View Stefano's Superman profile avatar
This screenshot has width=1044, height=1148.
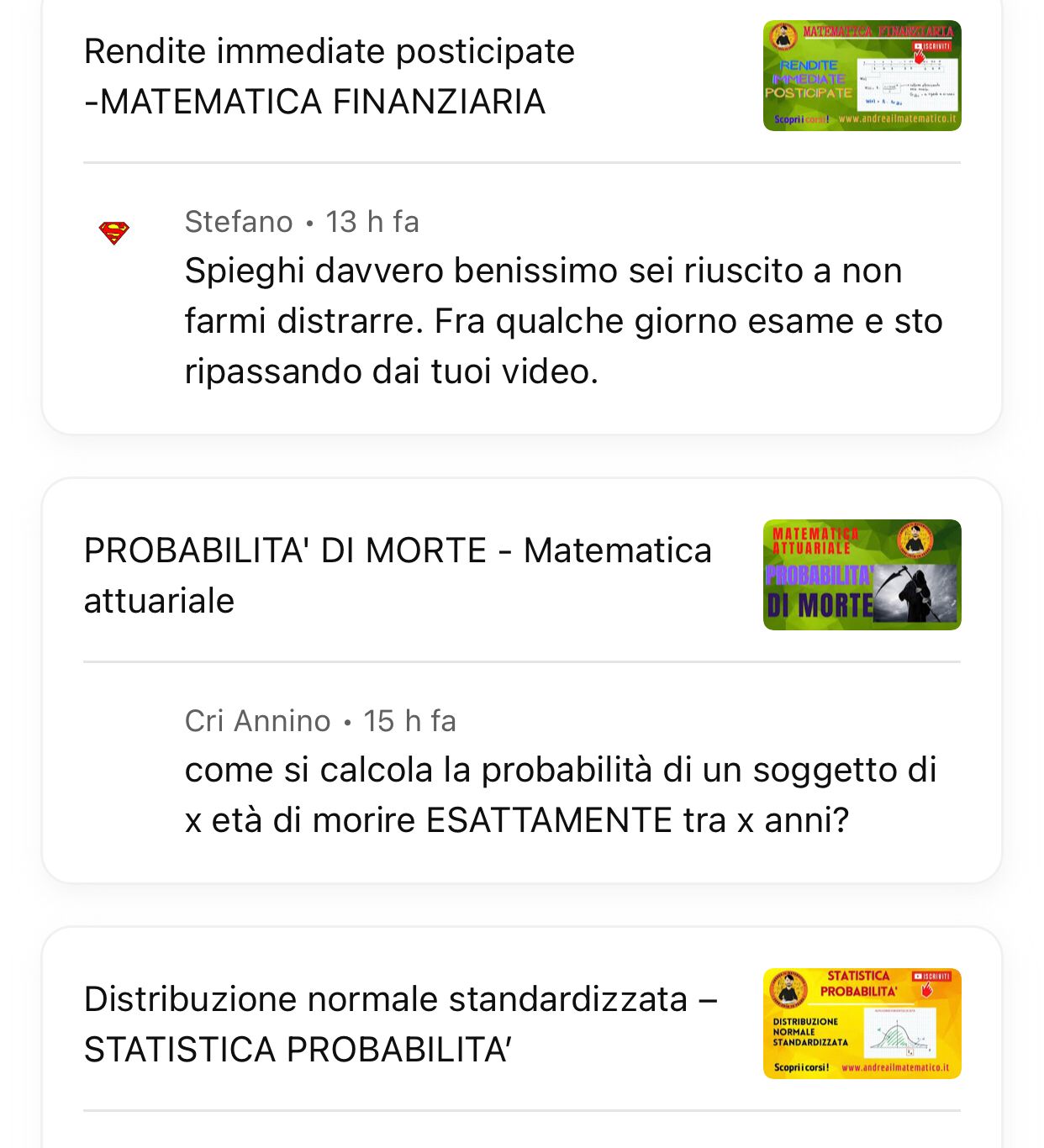pos(114,233)
